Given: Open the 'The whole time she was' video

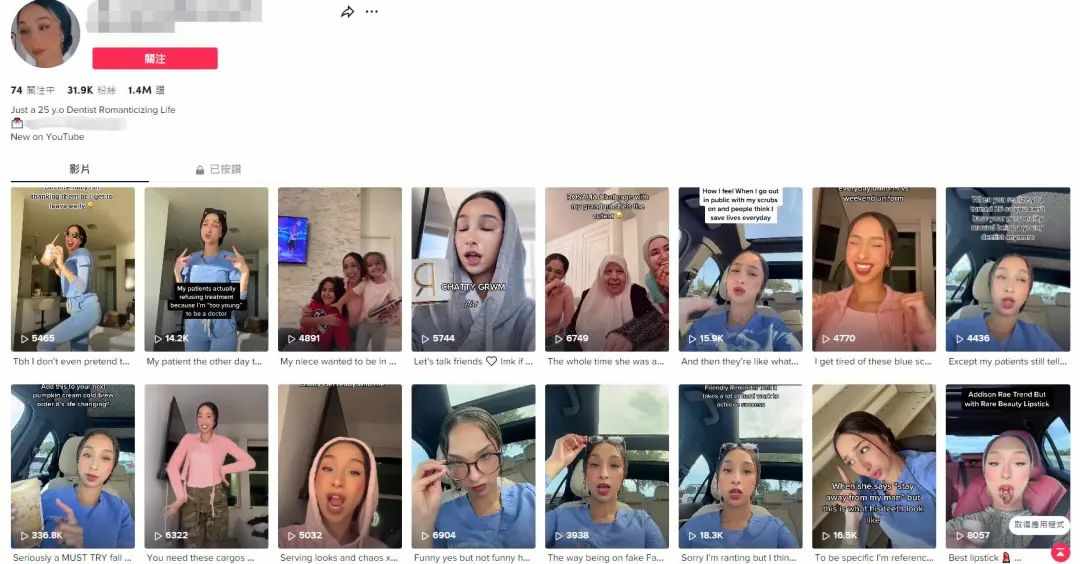Looking at the screenshot, I should pos(607,269).
